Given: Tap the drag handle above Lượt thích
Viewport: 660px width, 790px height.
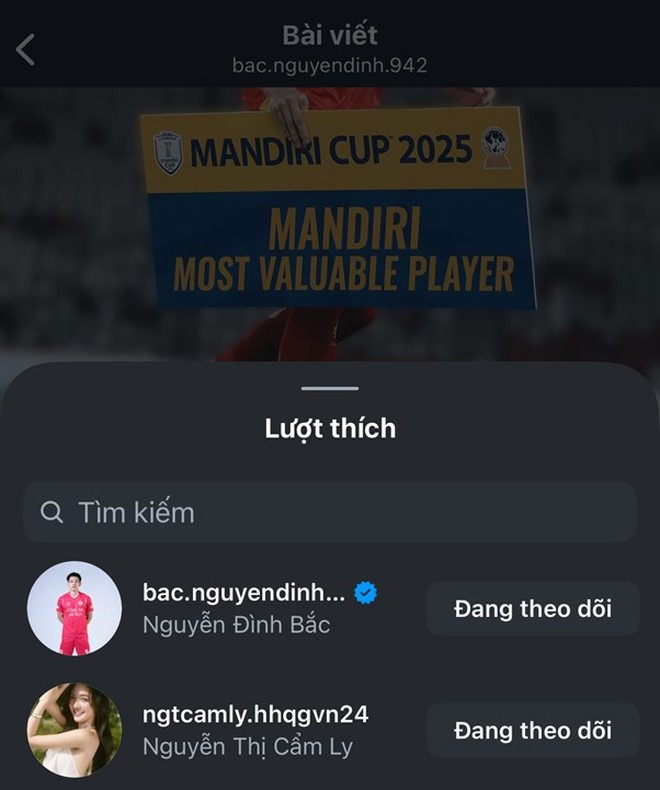Looking at the screenshot, I should point(329,388).
